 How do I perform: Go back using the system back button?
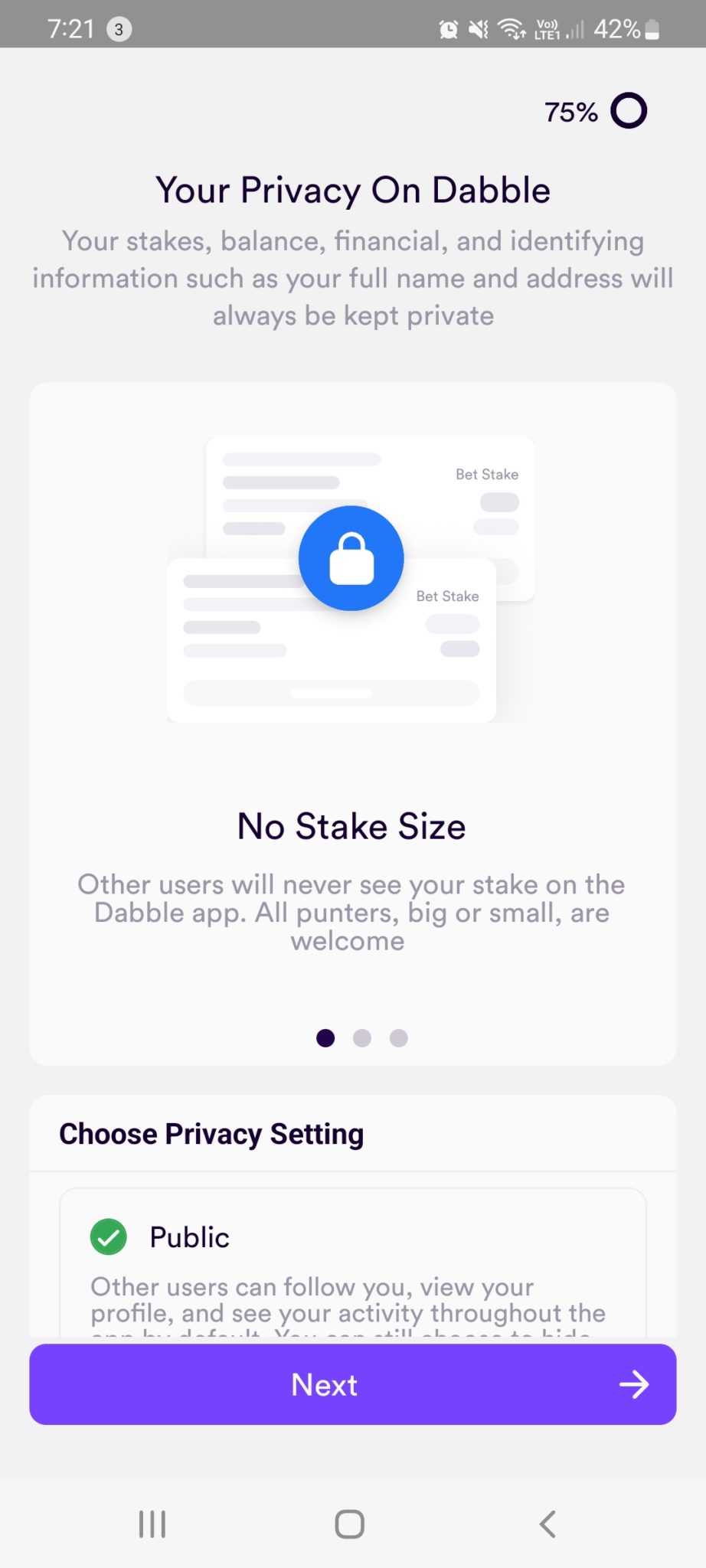tap(547, 1524)
